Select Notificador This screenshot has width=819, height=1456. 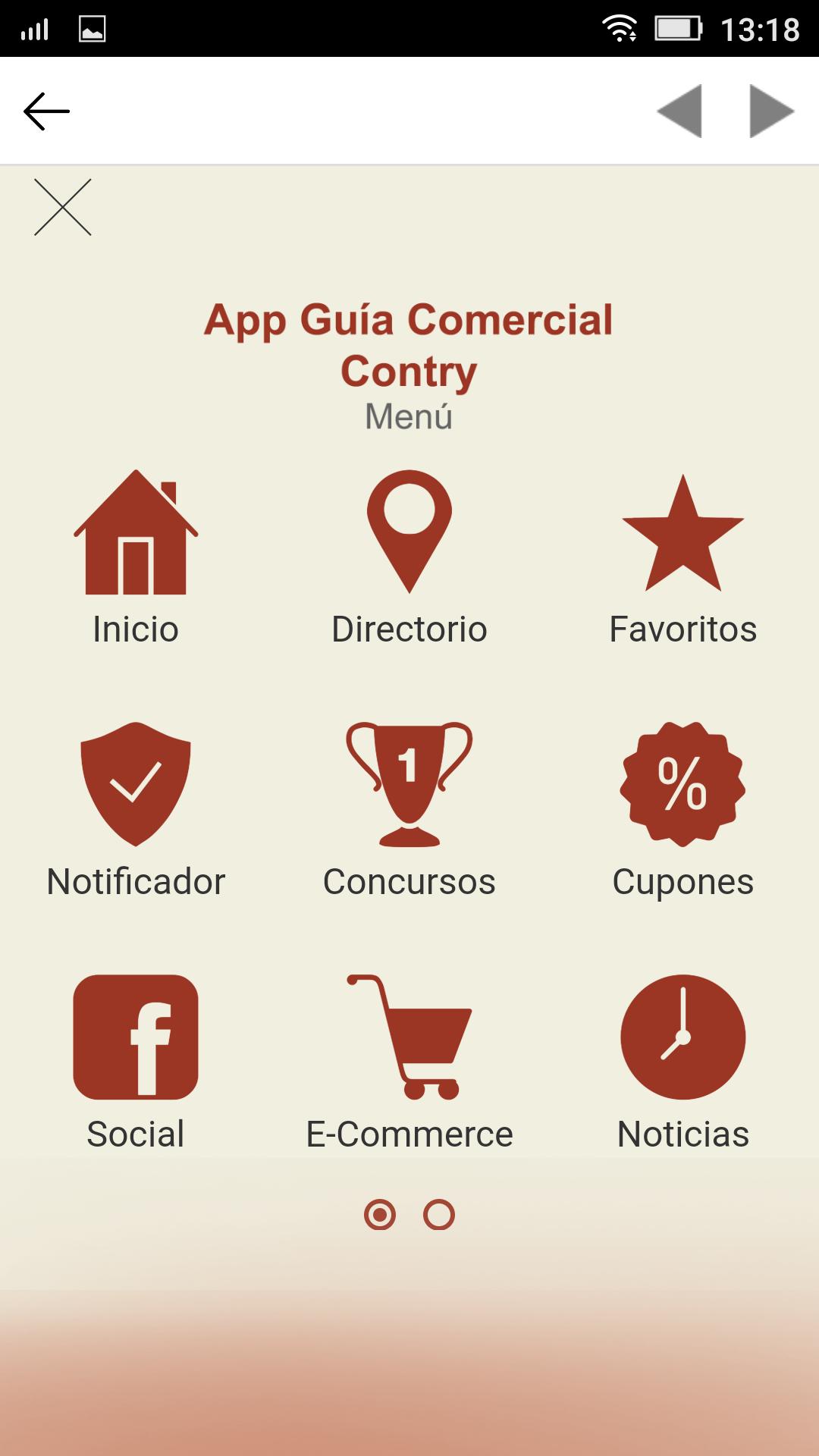tap(136, 811)
